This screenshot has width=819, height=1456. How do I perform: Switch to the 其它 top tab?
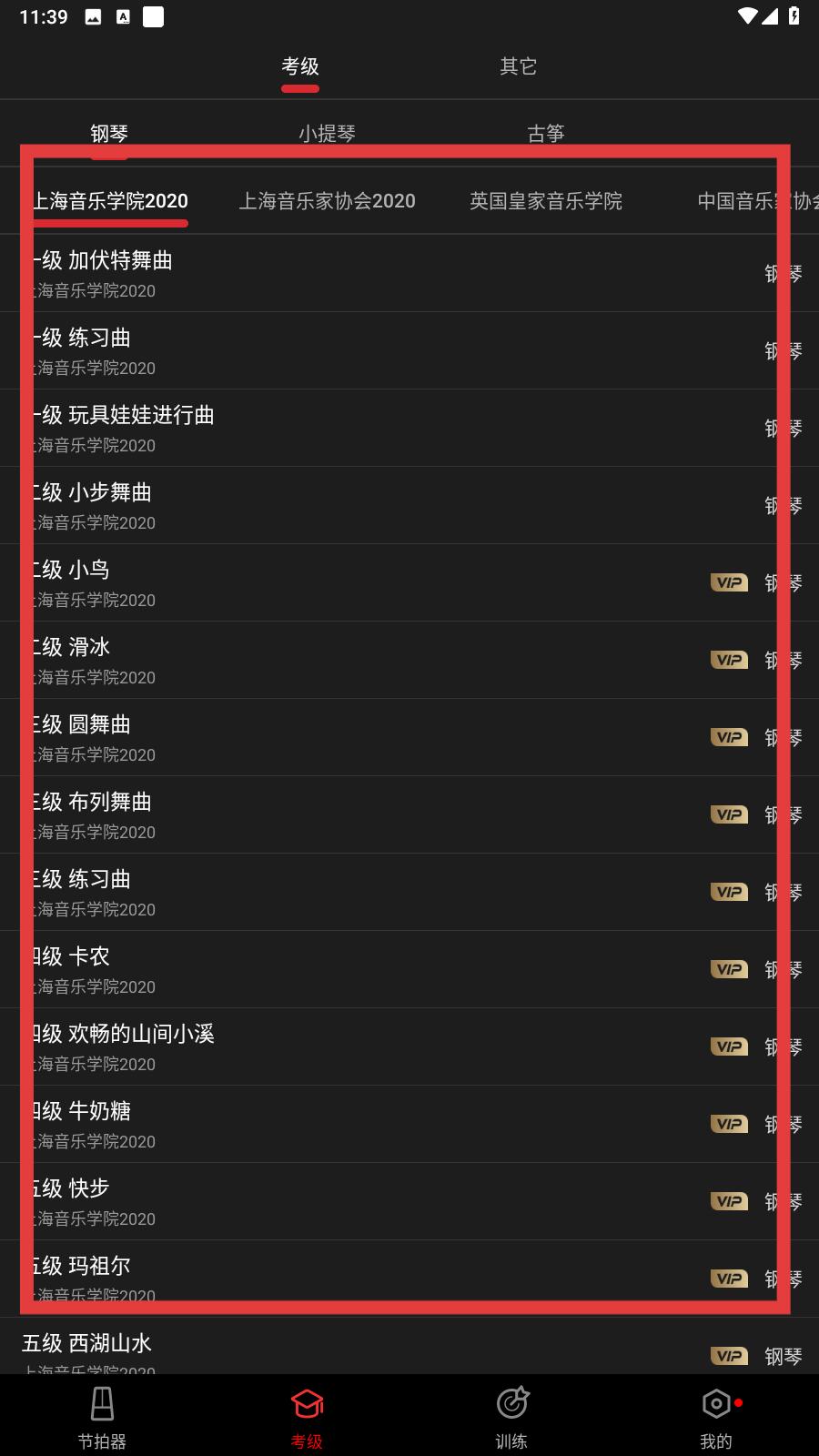pos(518,66)
